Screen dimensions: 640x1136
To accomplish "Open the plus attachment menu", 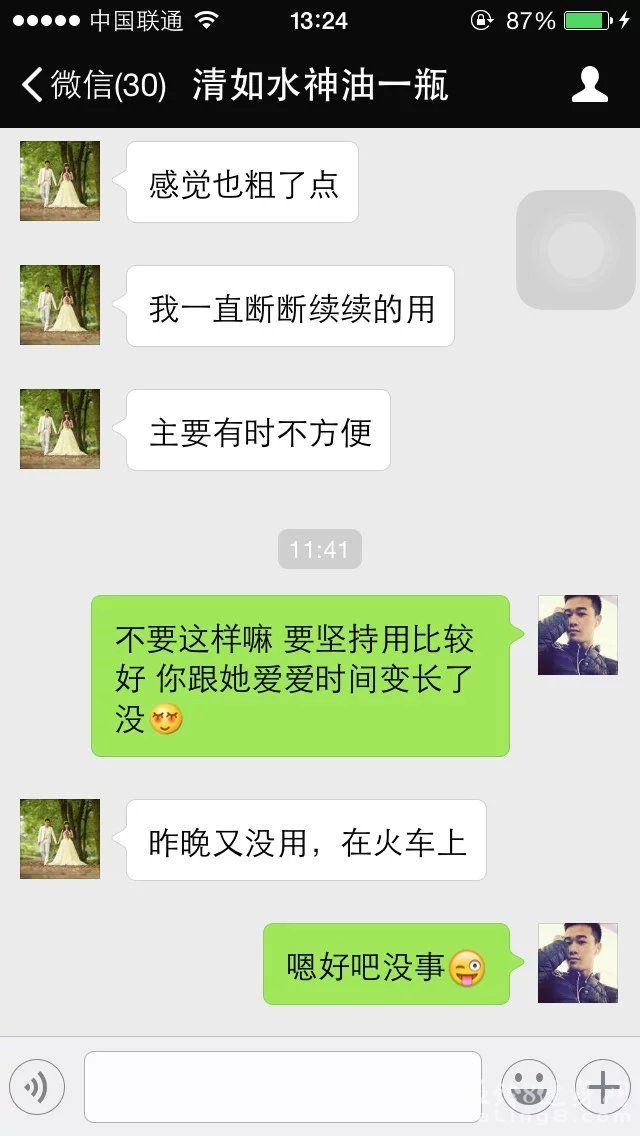I will coord(602,1086).
